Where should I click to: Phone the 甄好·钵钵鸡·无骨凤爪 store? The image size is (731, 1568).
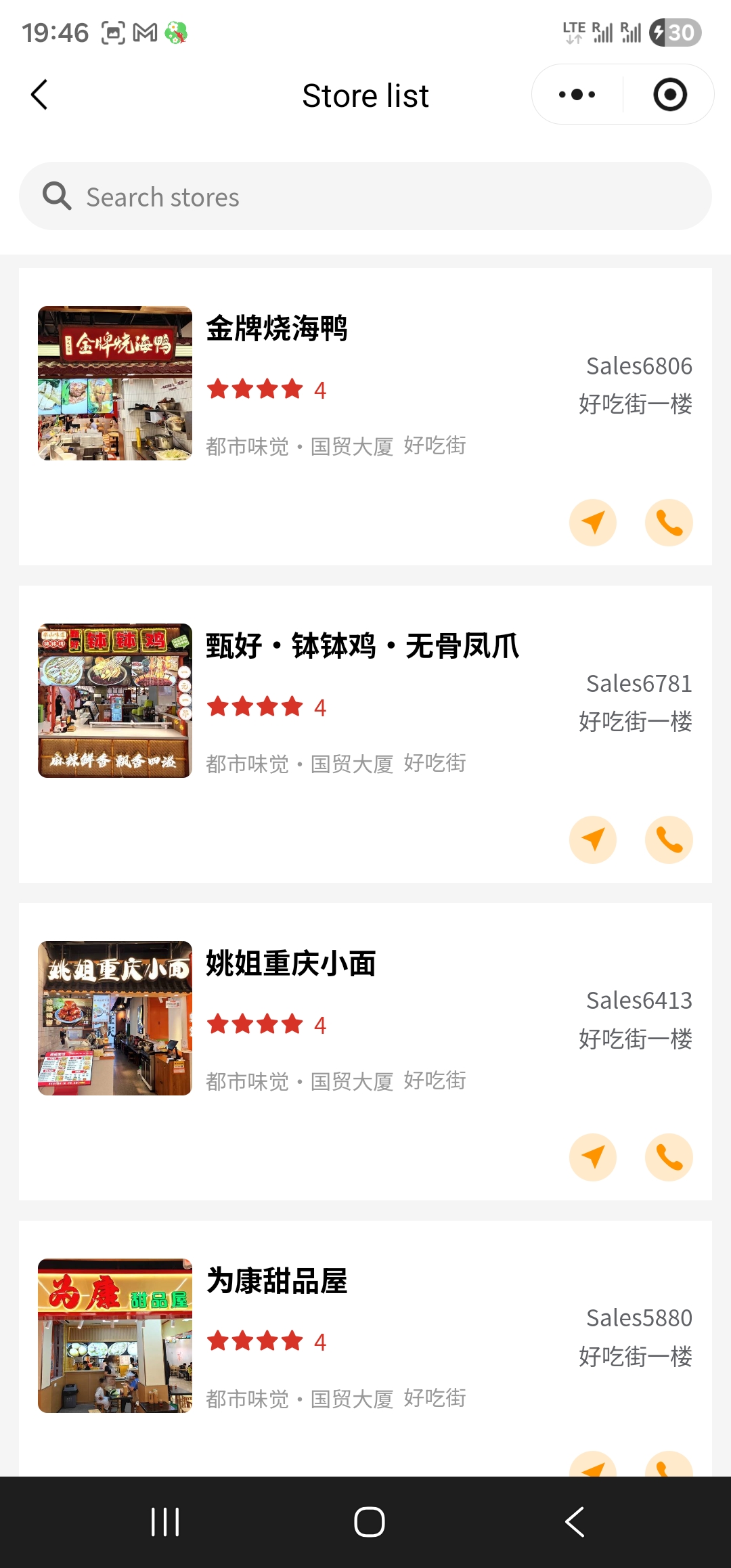[x=669, y=840]
